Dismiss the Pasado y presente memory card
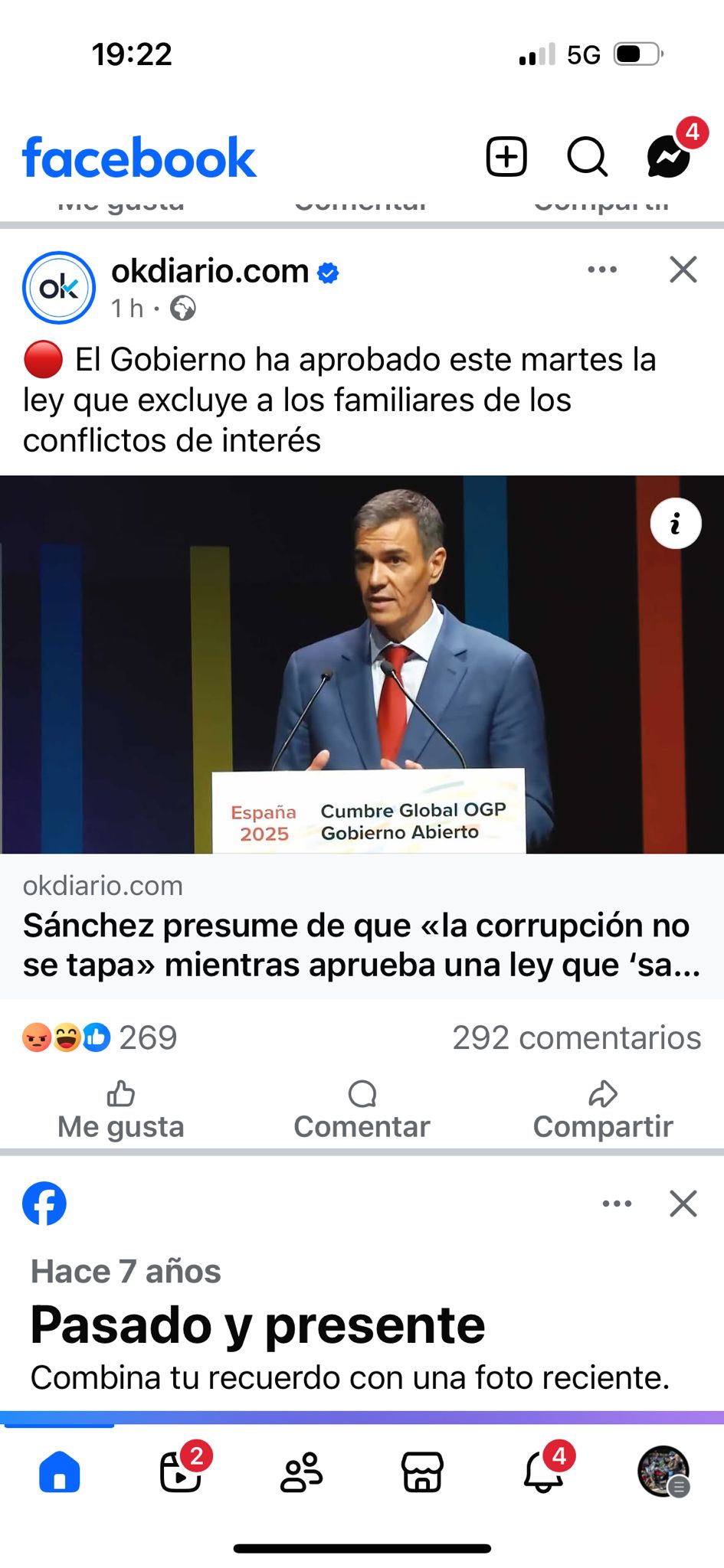 683,1204
